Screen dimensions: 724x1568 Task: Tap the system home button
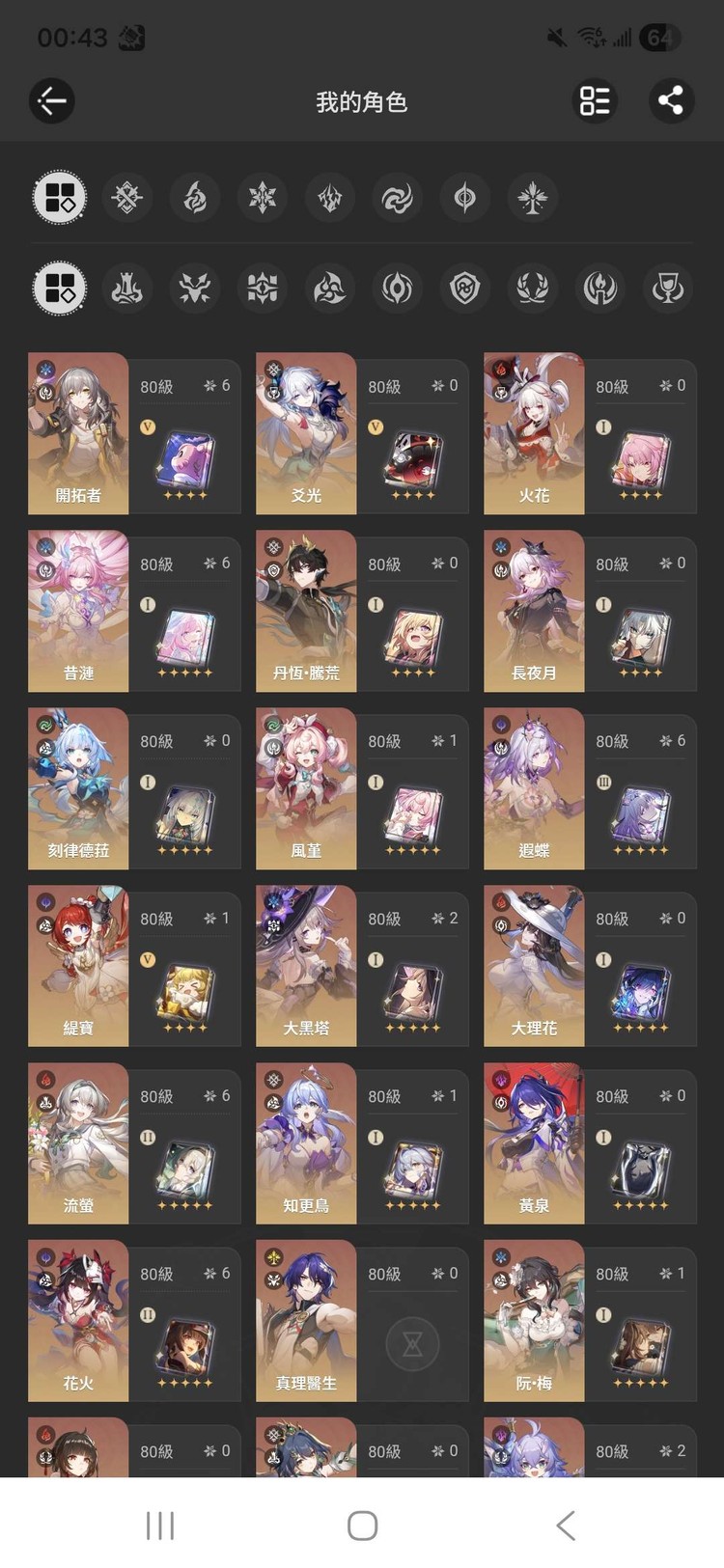(362, 1526)
